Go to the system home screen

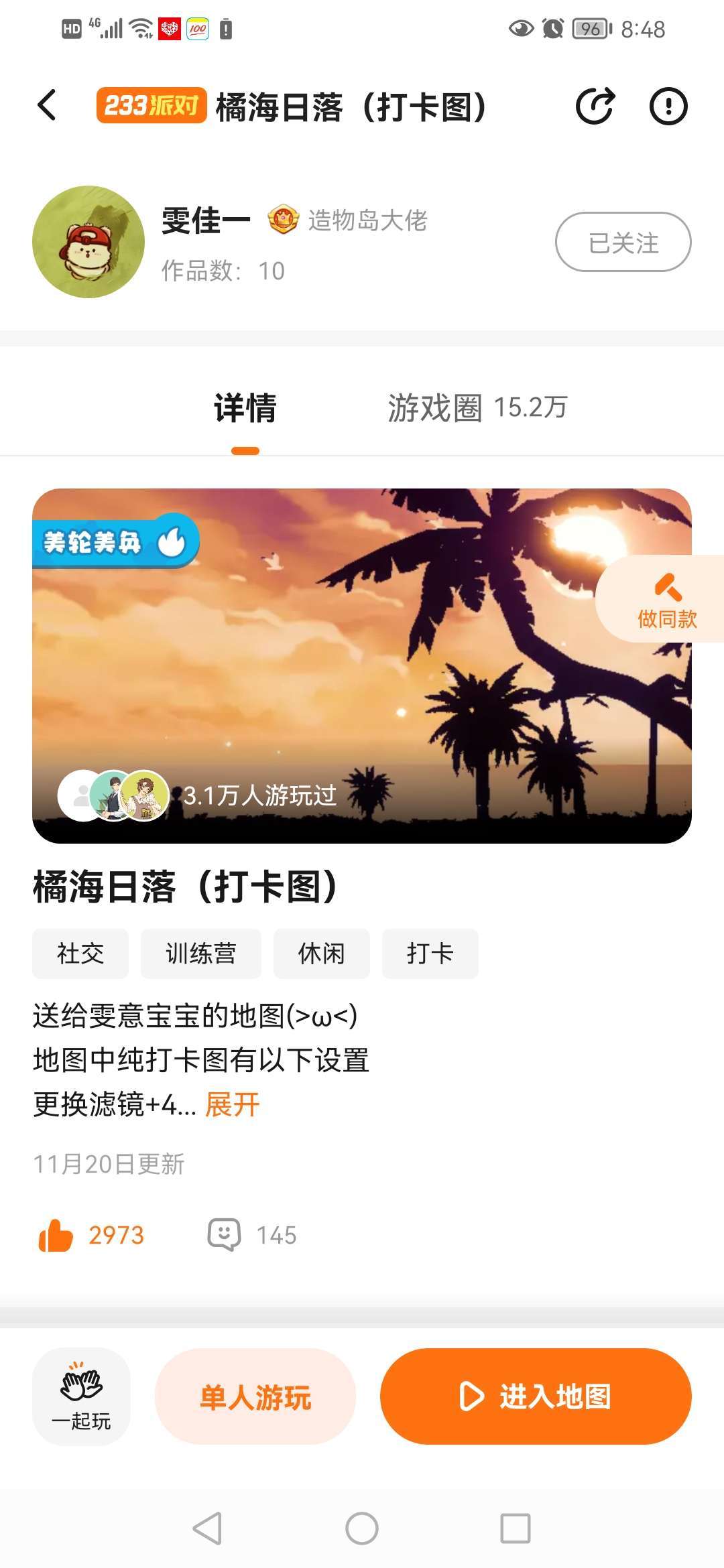click(x=362, y=1528)
